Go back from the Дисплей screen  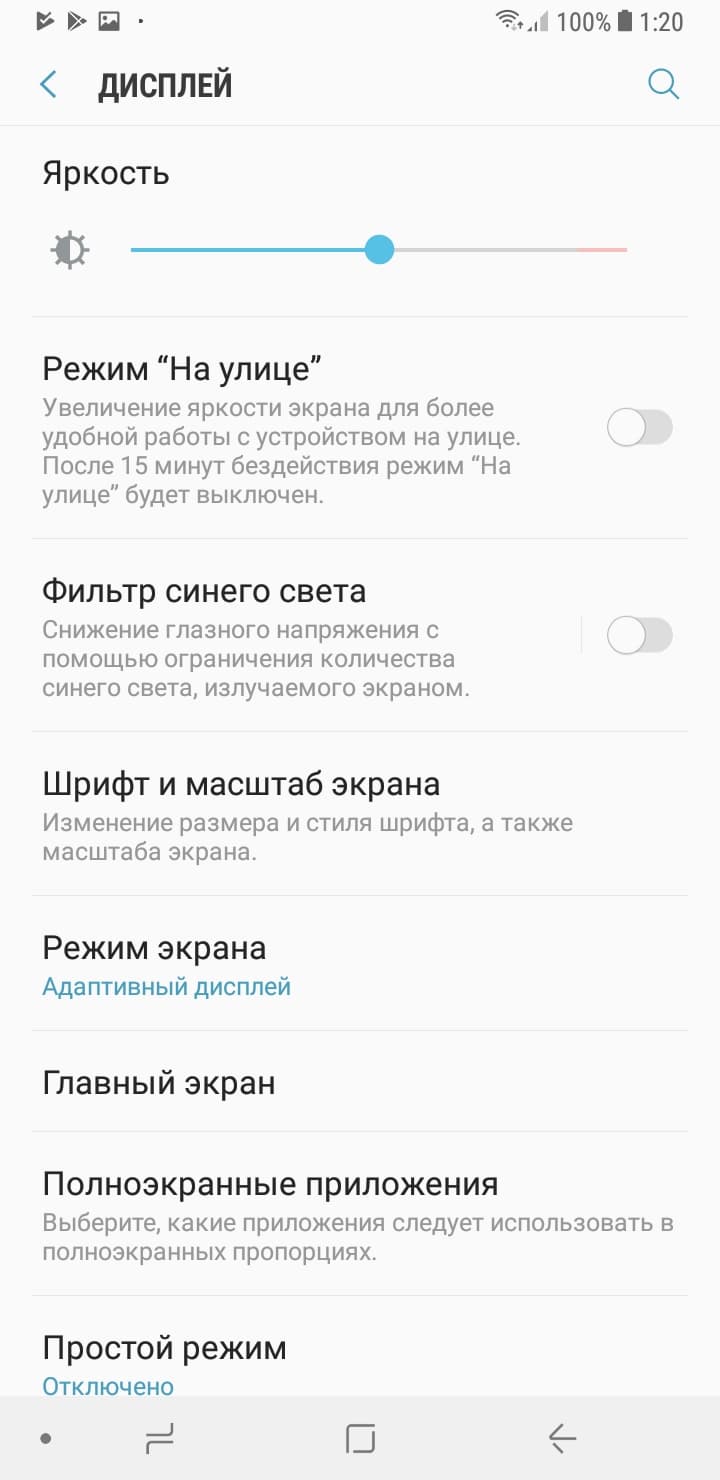point(48,85)
